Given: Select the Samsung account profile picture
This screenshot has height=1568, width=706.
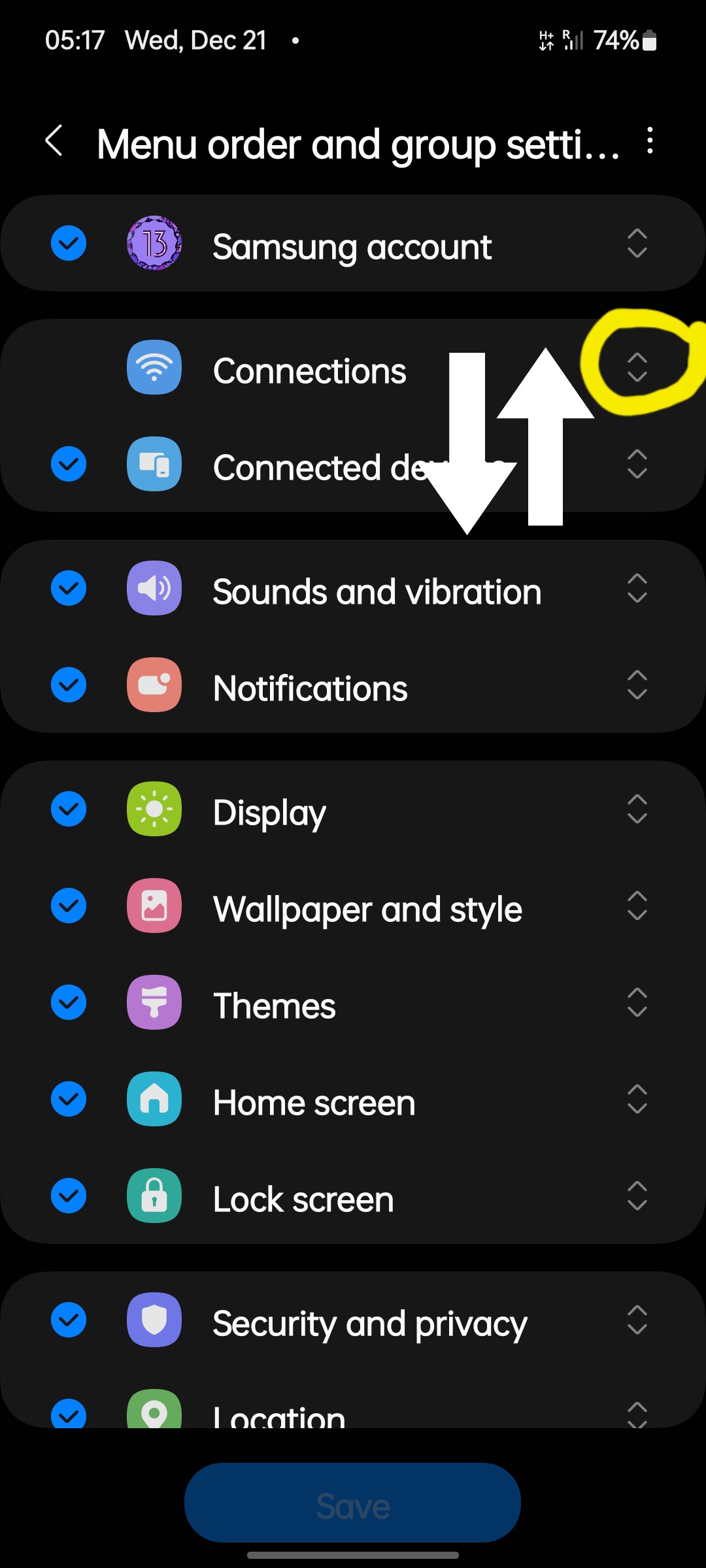Looking at the screenshot, I should 154,244.
